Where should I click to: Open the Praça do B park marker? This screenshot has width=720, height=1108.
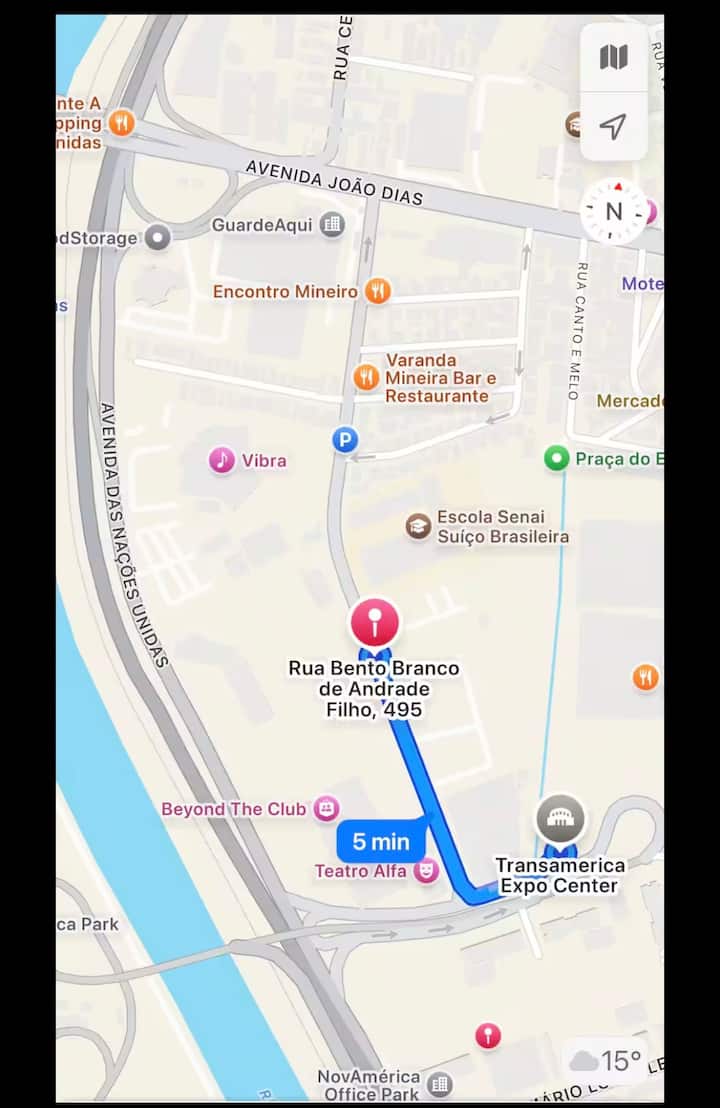(556, 459)
